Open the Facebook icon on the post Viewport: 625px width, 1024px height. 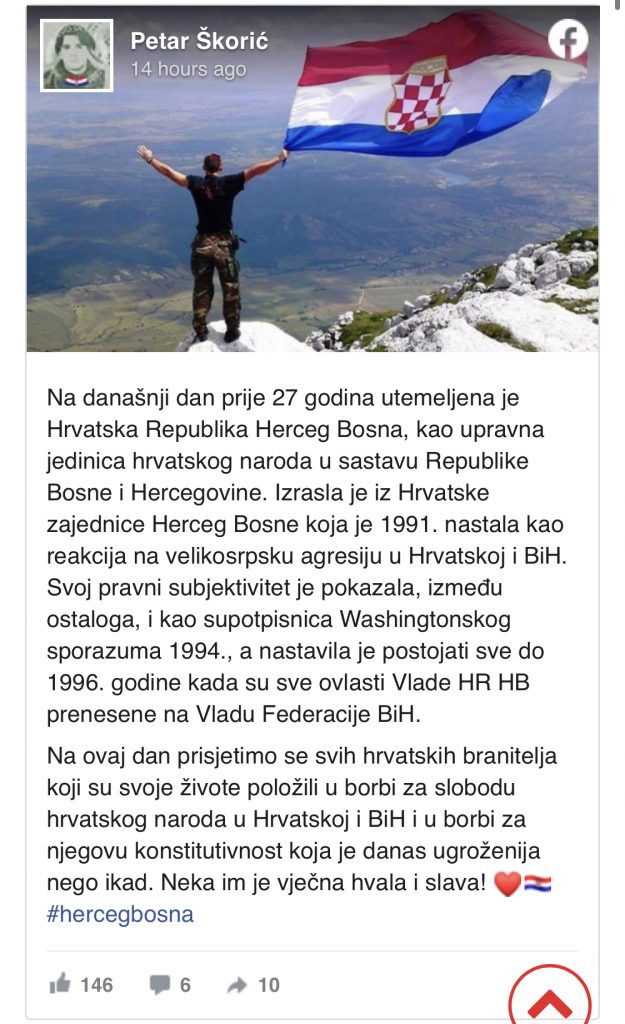pyautogui.click(x=568, y=39)
